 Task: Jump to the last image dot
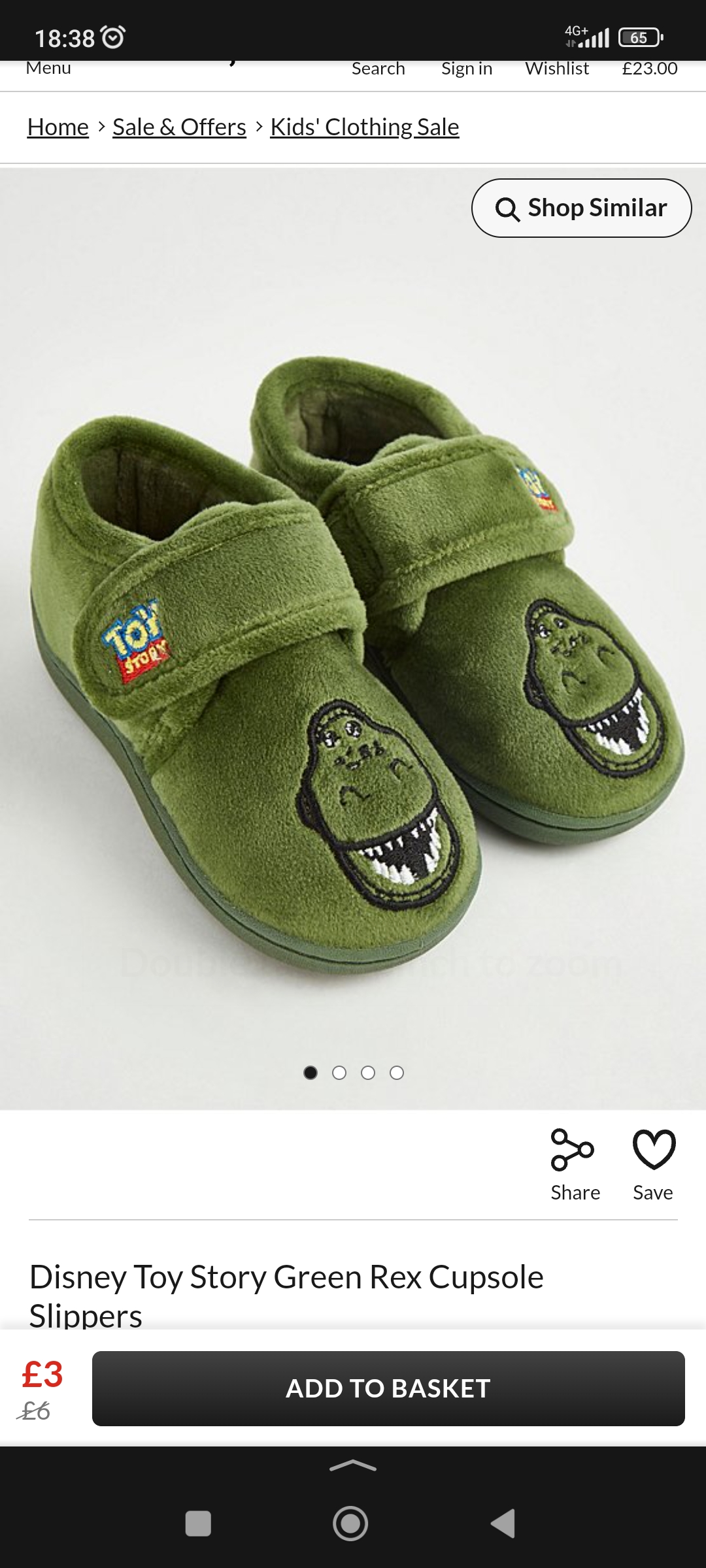(397, 1073)
